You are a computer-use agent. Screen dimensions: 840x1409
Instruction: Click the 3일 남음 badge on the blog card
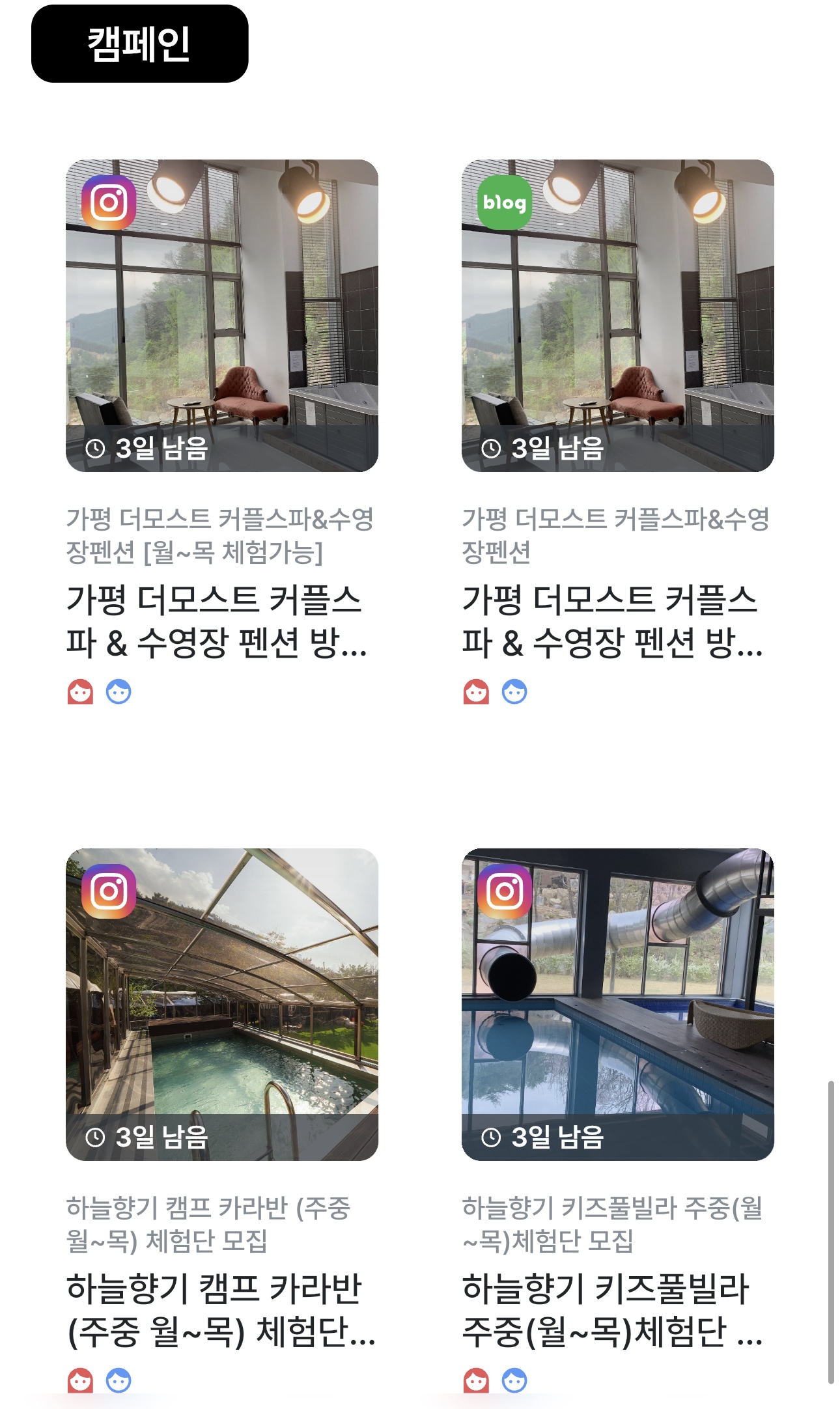[x=540, y=449]
